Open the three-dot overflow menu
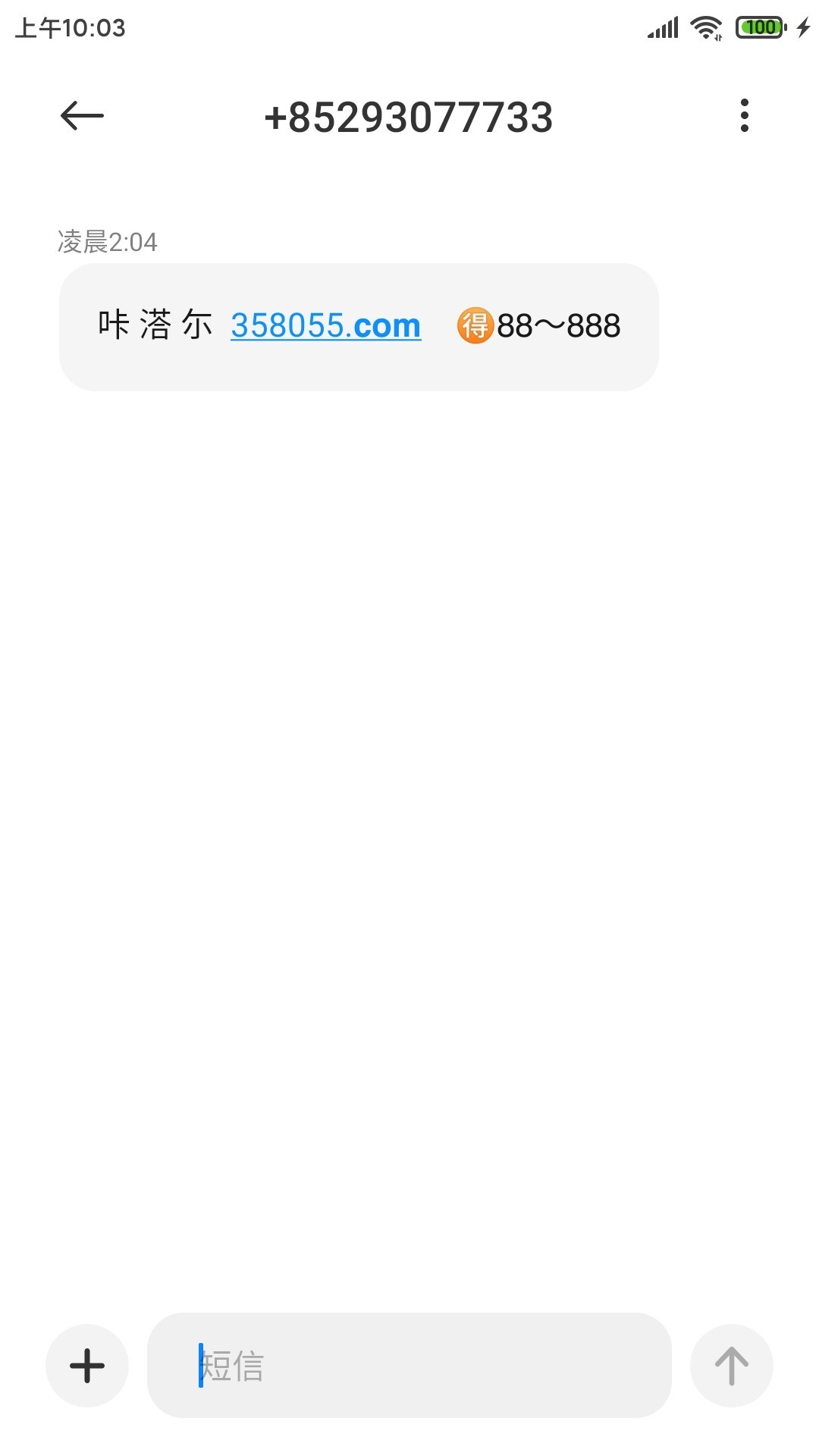 coord(744,116)
